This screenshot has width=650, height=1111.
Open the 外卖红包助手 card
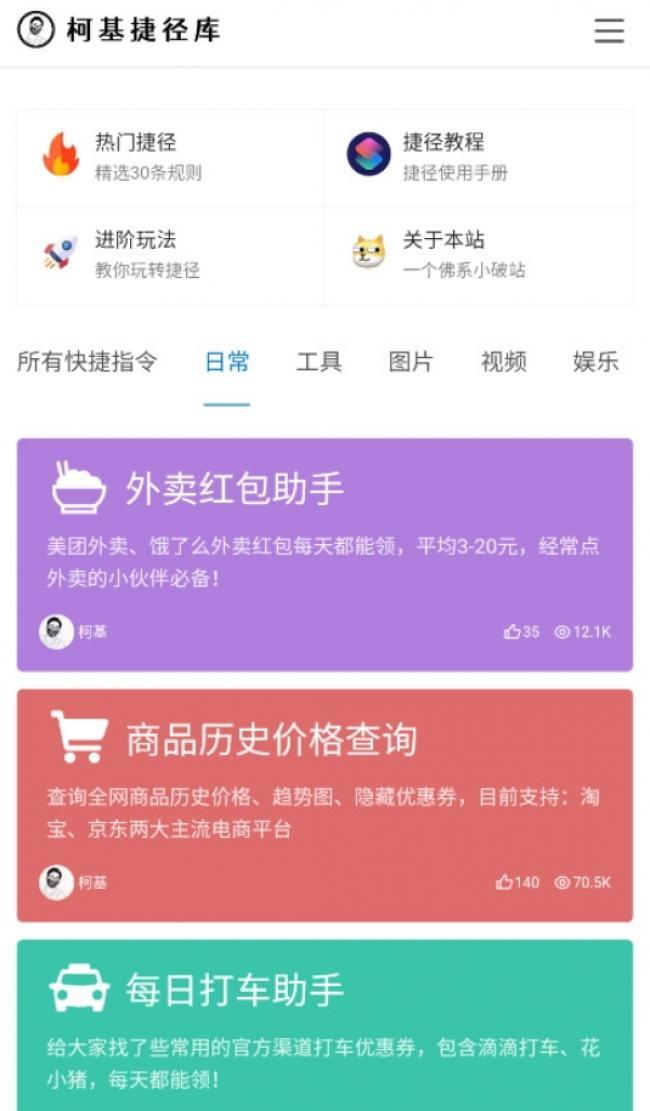point(325,555)
